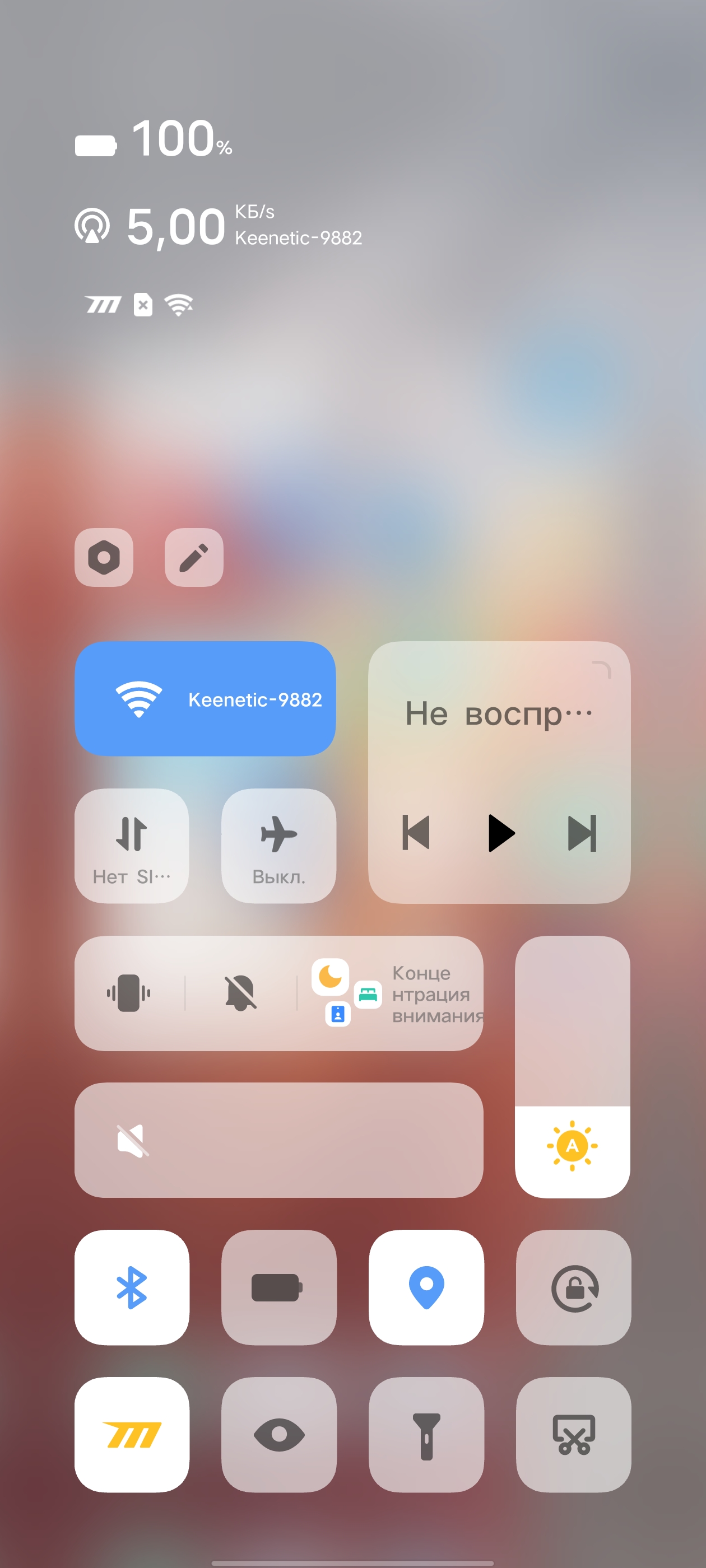Enable airplane mode
Screen dimensions: 706x1568
pyautogui.click(x=278, y=845)
